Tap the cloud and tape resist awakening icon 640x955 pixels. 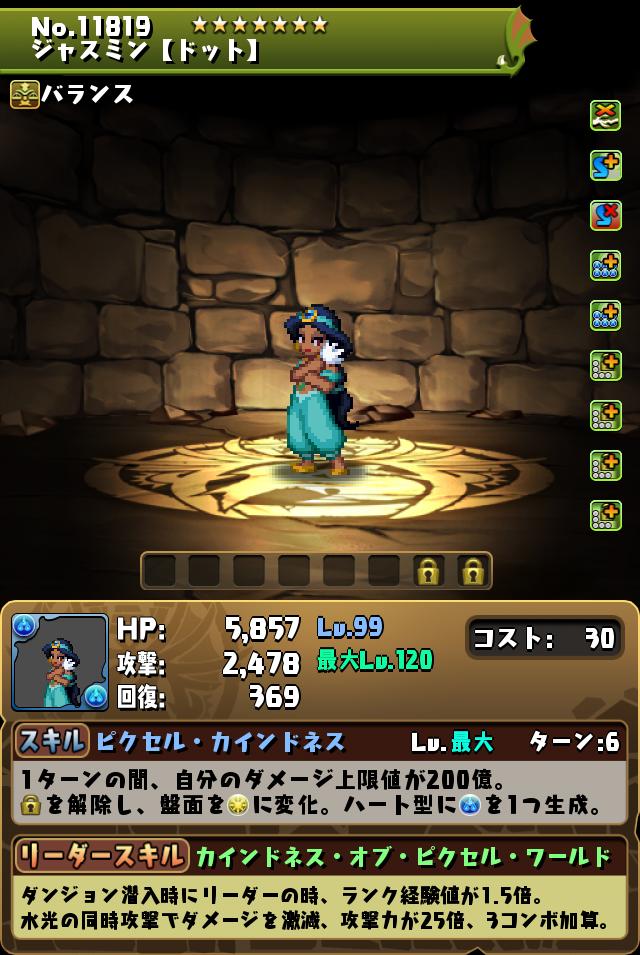tap(605, 116)
